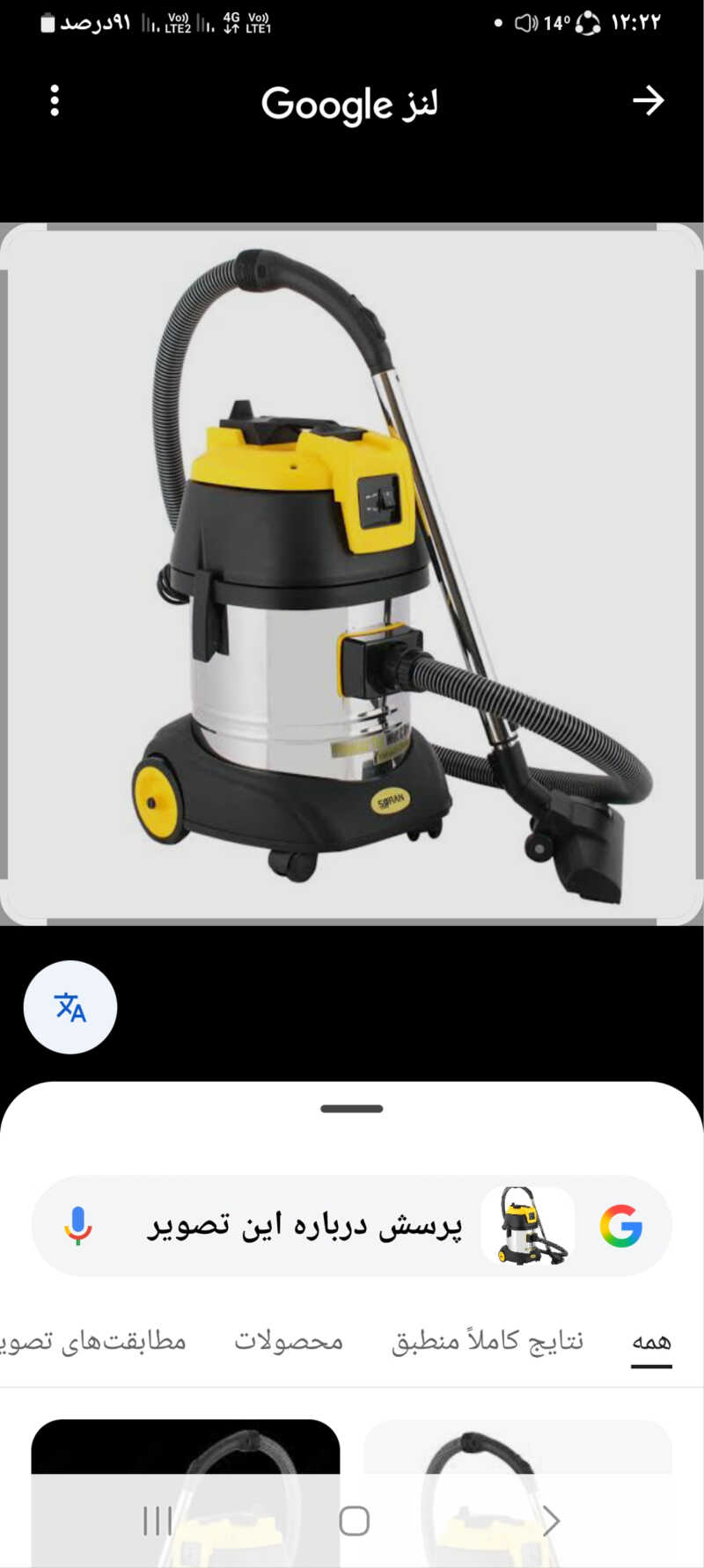This screenshot has width=704, height=1568.
Task: Tap the vacuum thumbnail in the search bar
Action: pyautogui.click(x=528, y=1225)
